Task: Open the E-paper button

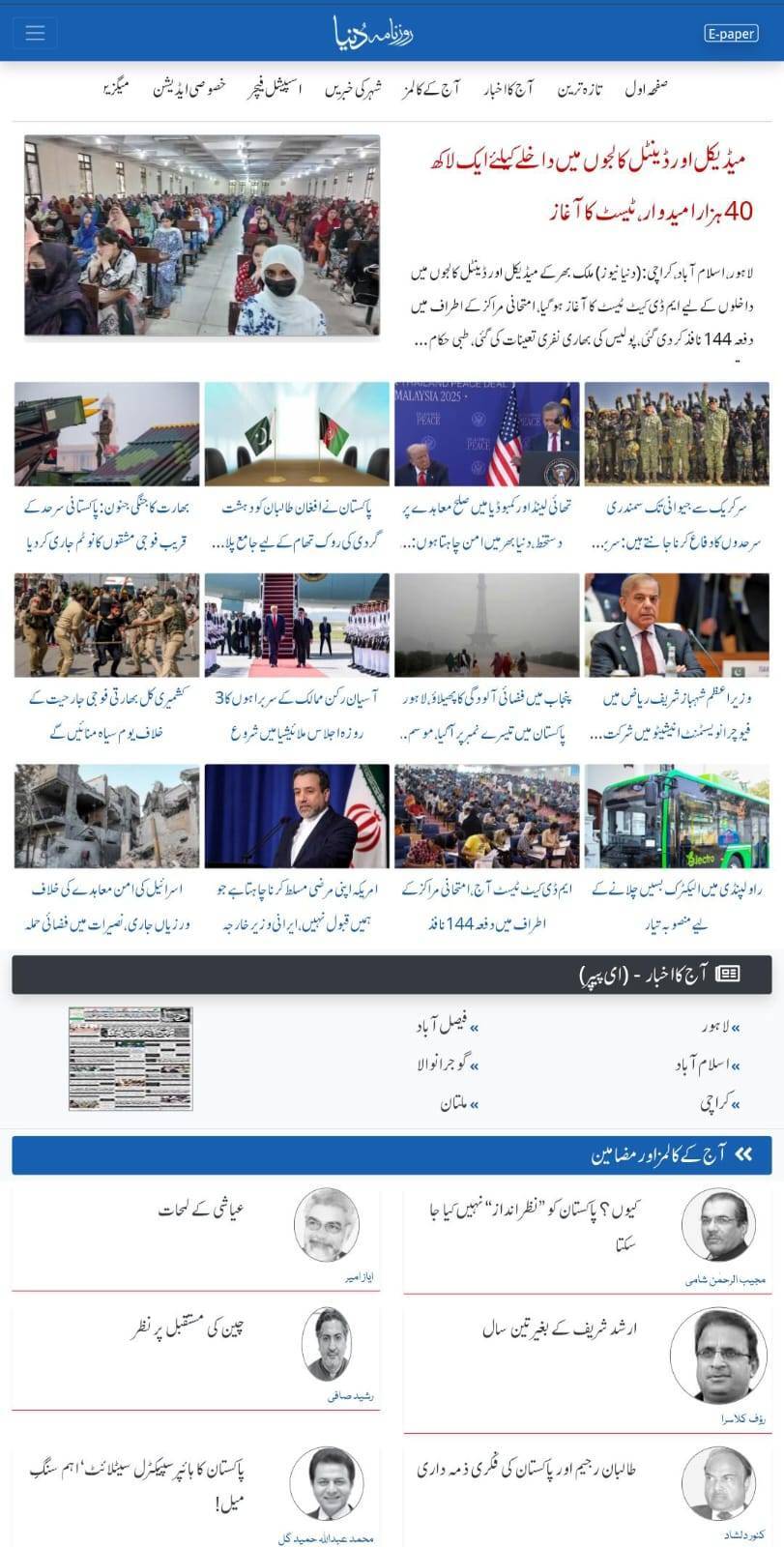Action: coord(730,34)
